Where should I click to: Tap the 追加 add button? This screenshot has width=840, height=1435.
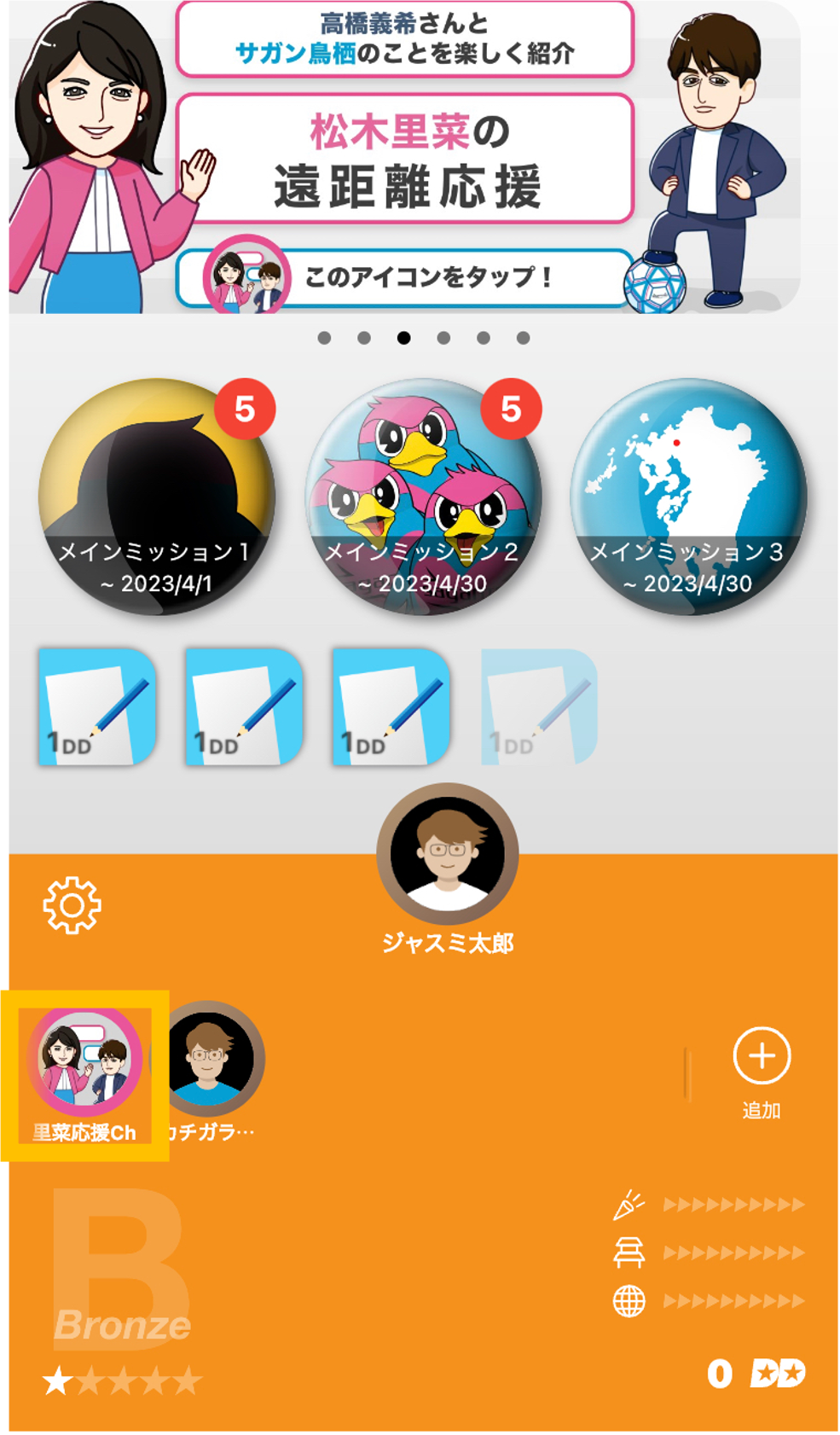(762, 1058)
